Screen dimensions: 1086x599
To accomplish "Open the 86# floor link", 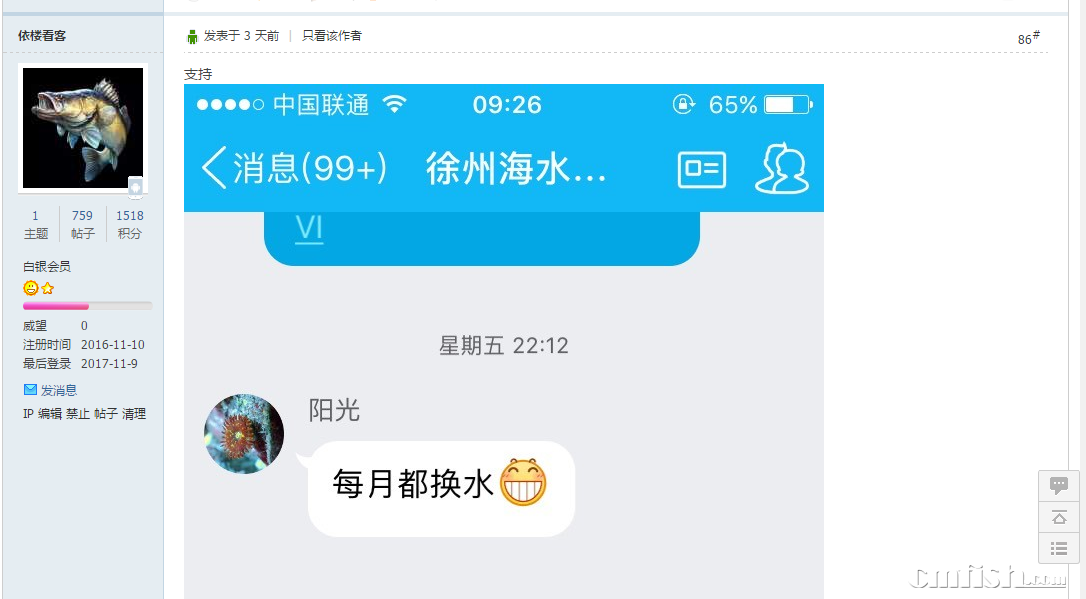I will (x=1028, y=39).
